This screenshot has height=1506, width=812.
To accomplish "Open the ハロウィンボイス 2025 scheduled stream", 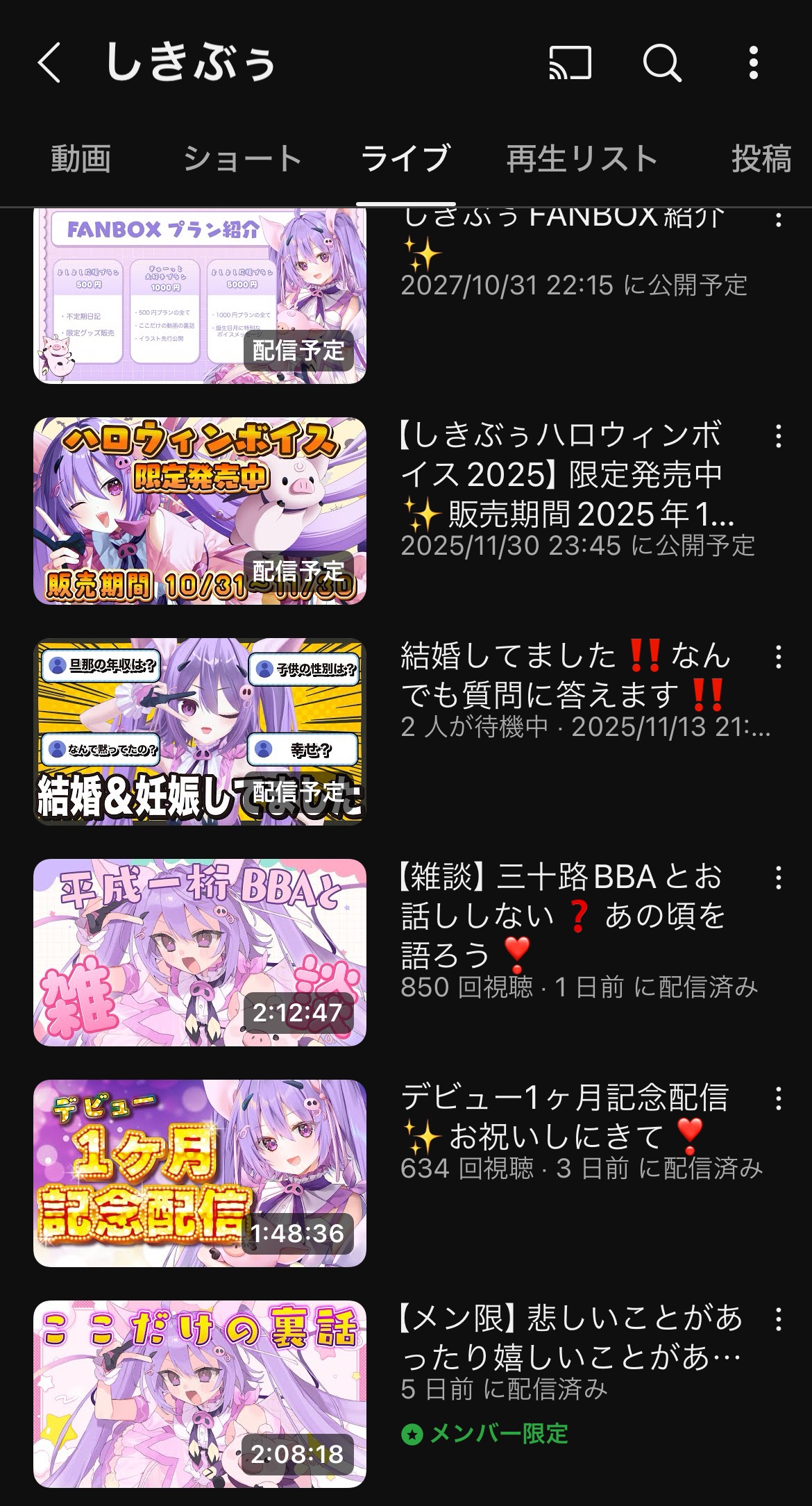I will (x=200, y=510).
